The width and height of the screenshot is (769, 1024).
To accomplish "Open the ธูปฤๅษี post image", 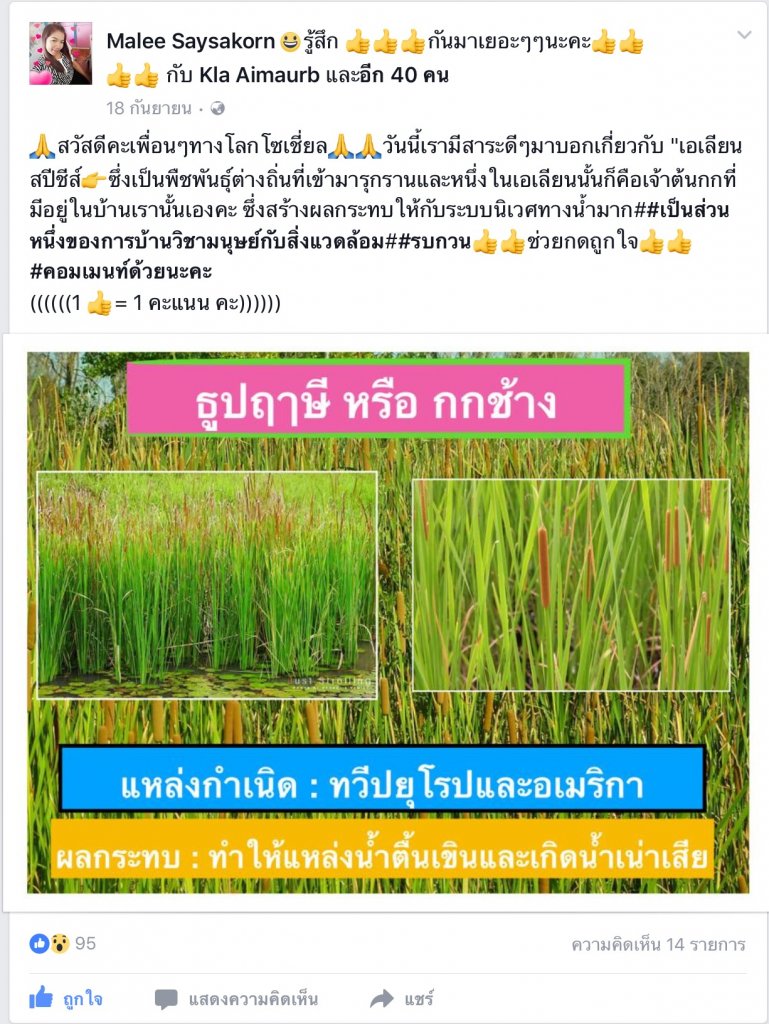I will coord(387,622).
